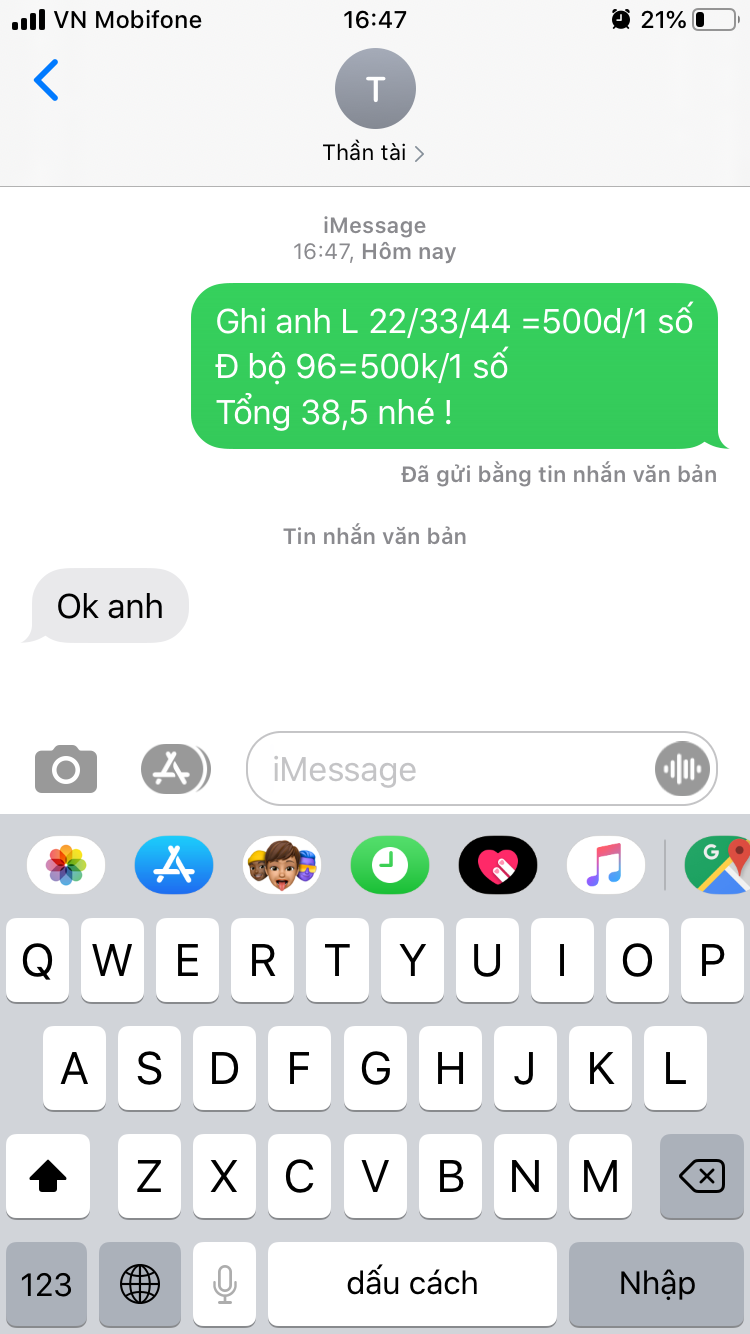This screenshot has height=1334, width=750.
Task: Open the green clock iMessage app
Action: pyautogui.click(x=390, y=864)
